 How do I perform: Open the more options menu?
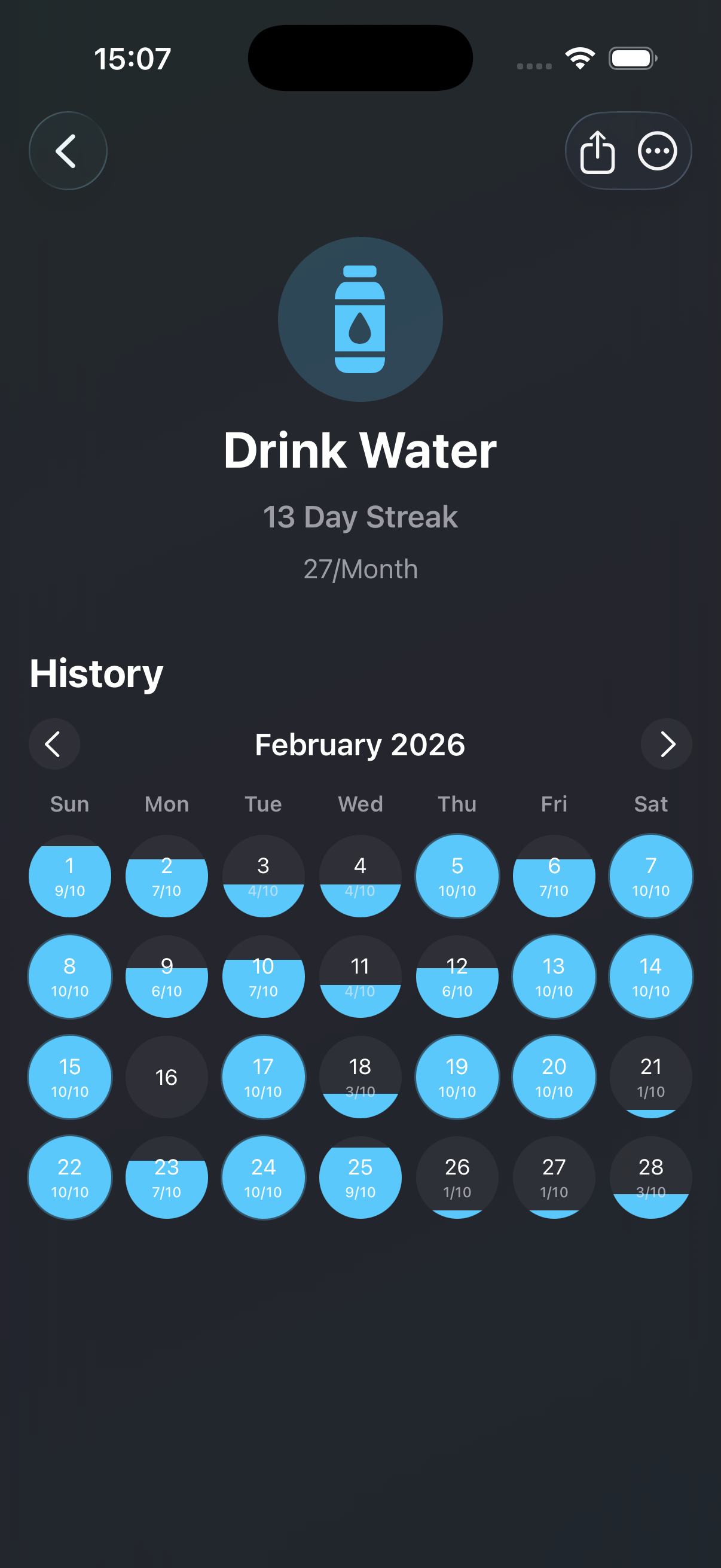point(657,151)
